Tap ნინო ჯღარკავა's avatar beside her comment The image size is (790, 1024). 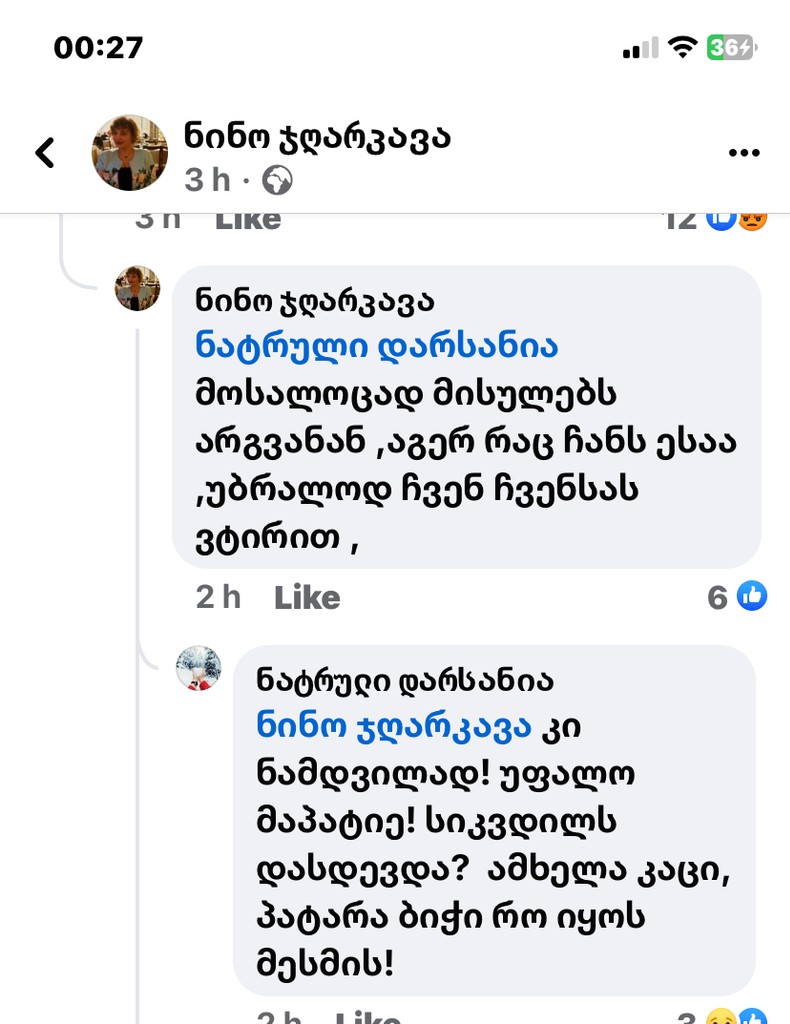(x=138, y=288)
